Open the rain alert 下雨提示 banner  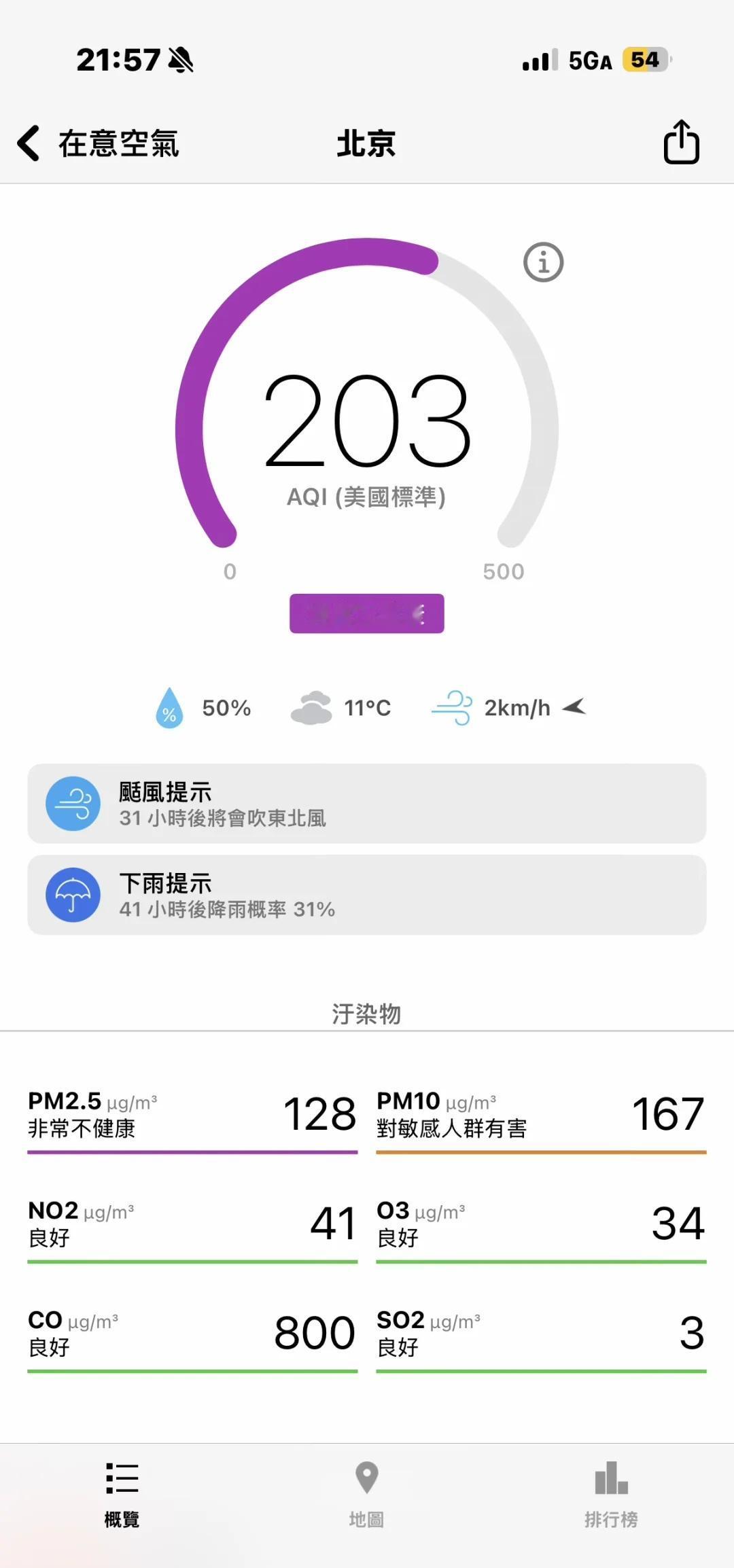click(x=367, y=895)
